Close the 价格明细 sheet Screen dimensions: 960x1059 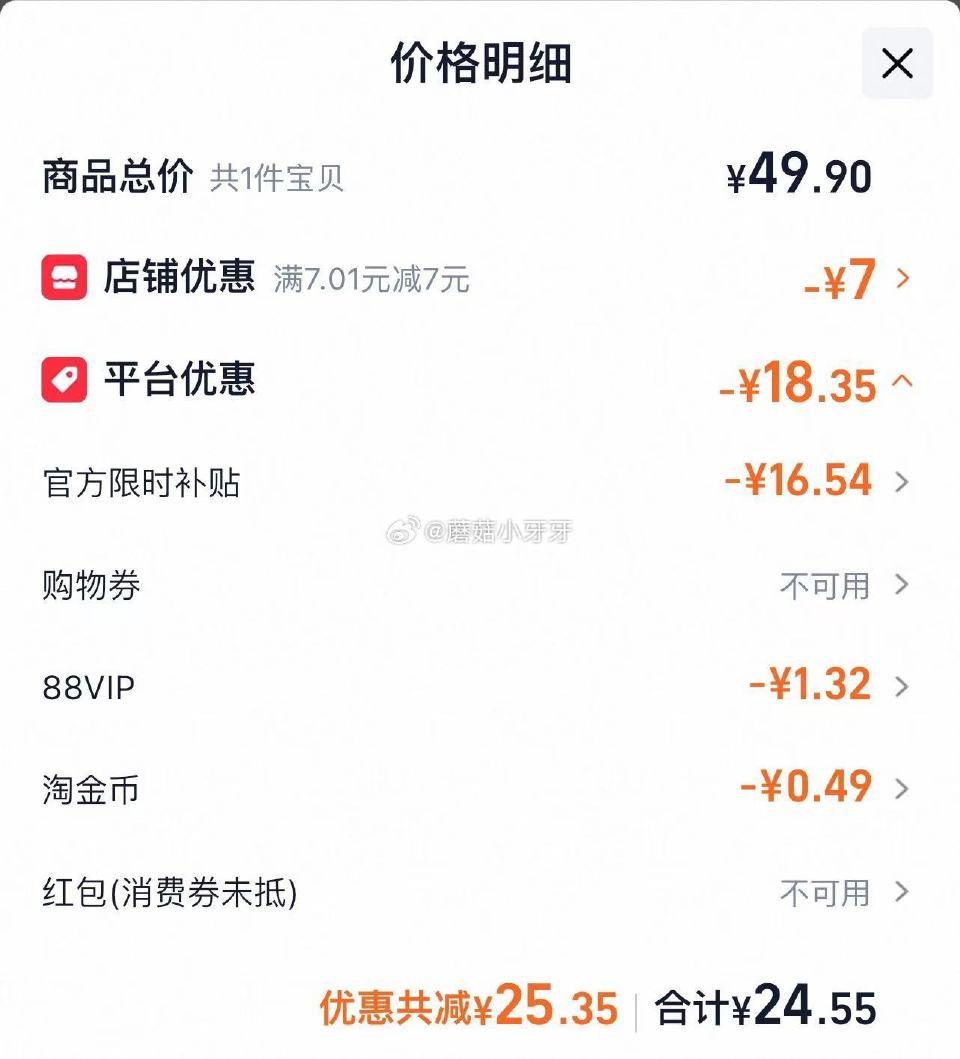coord(897,64)
